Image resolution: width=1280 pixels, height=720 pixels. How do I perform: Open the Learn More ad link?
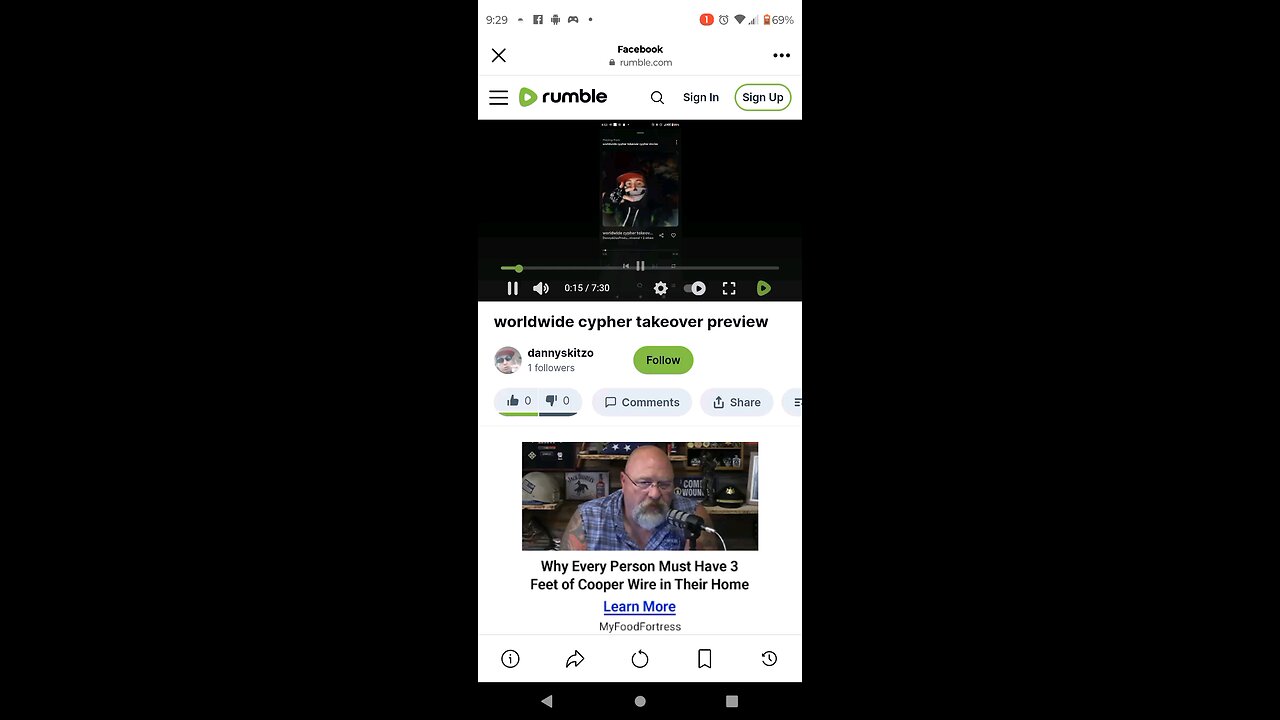pyautogui.click(x=639, y=607)
